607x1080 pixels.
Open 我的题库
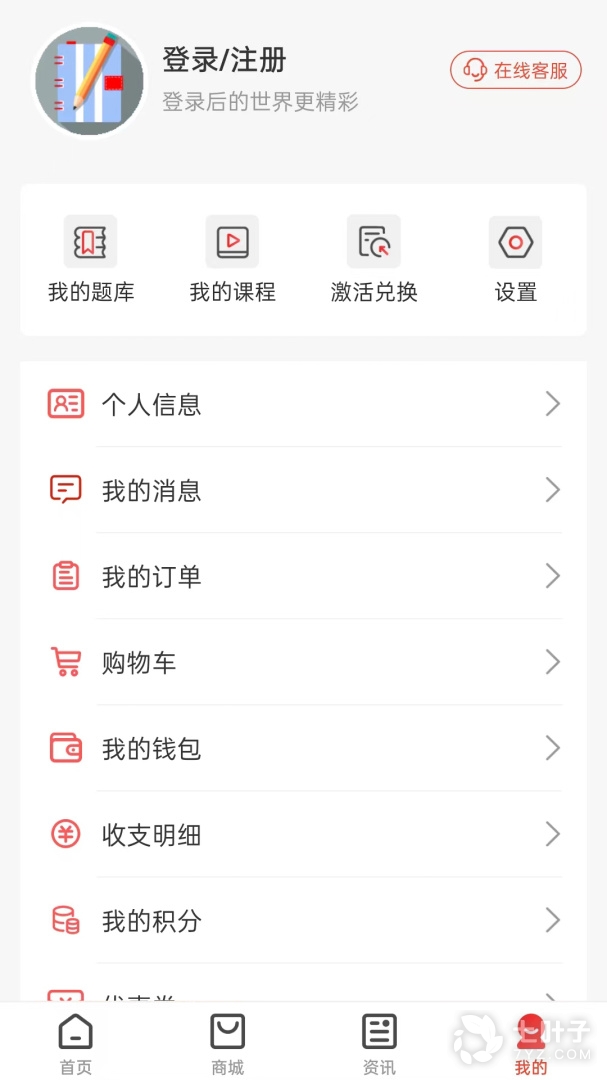91,260
